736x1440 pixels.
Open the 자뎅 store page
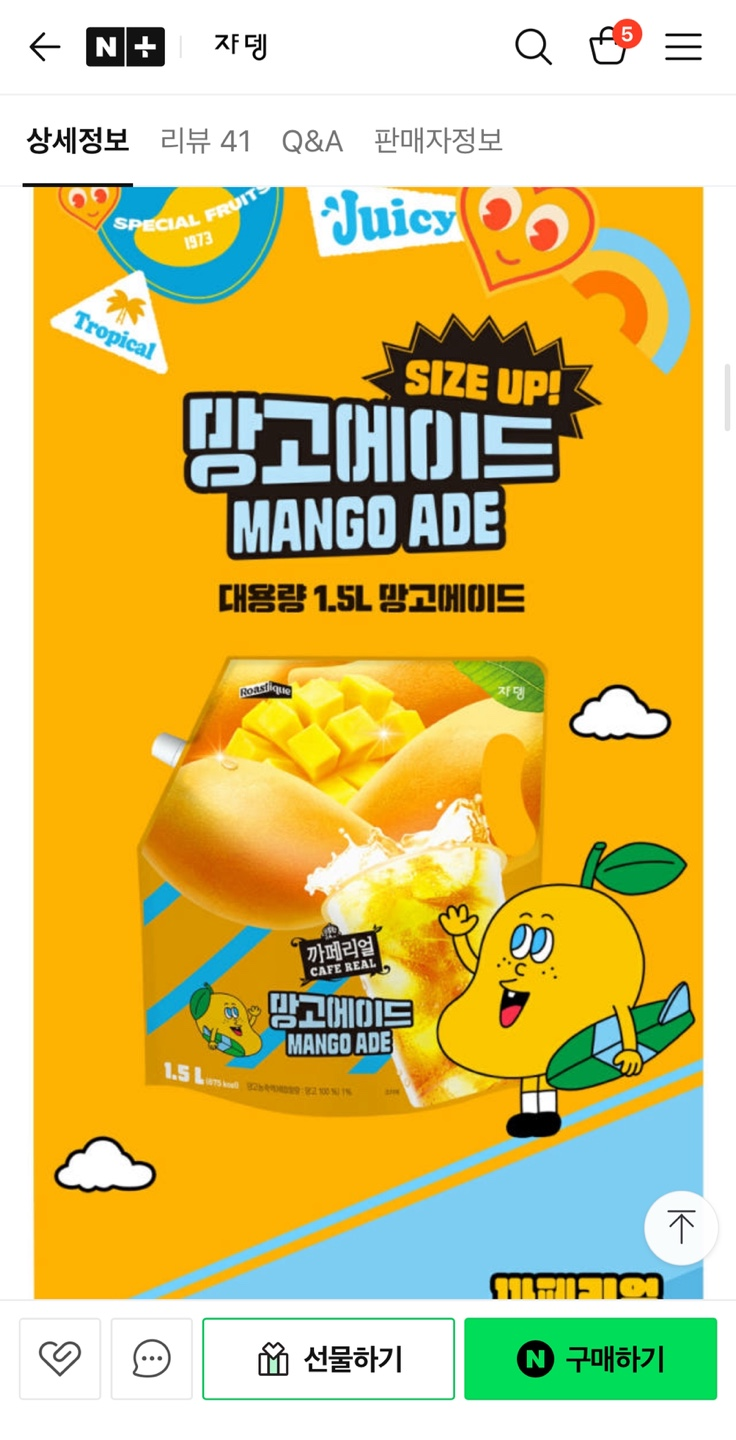pyautogui.click(x=240, y=46)
